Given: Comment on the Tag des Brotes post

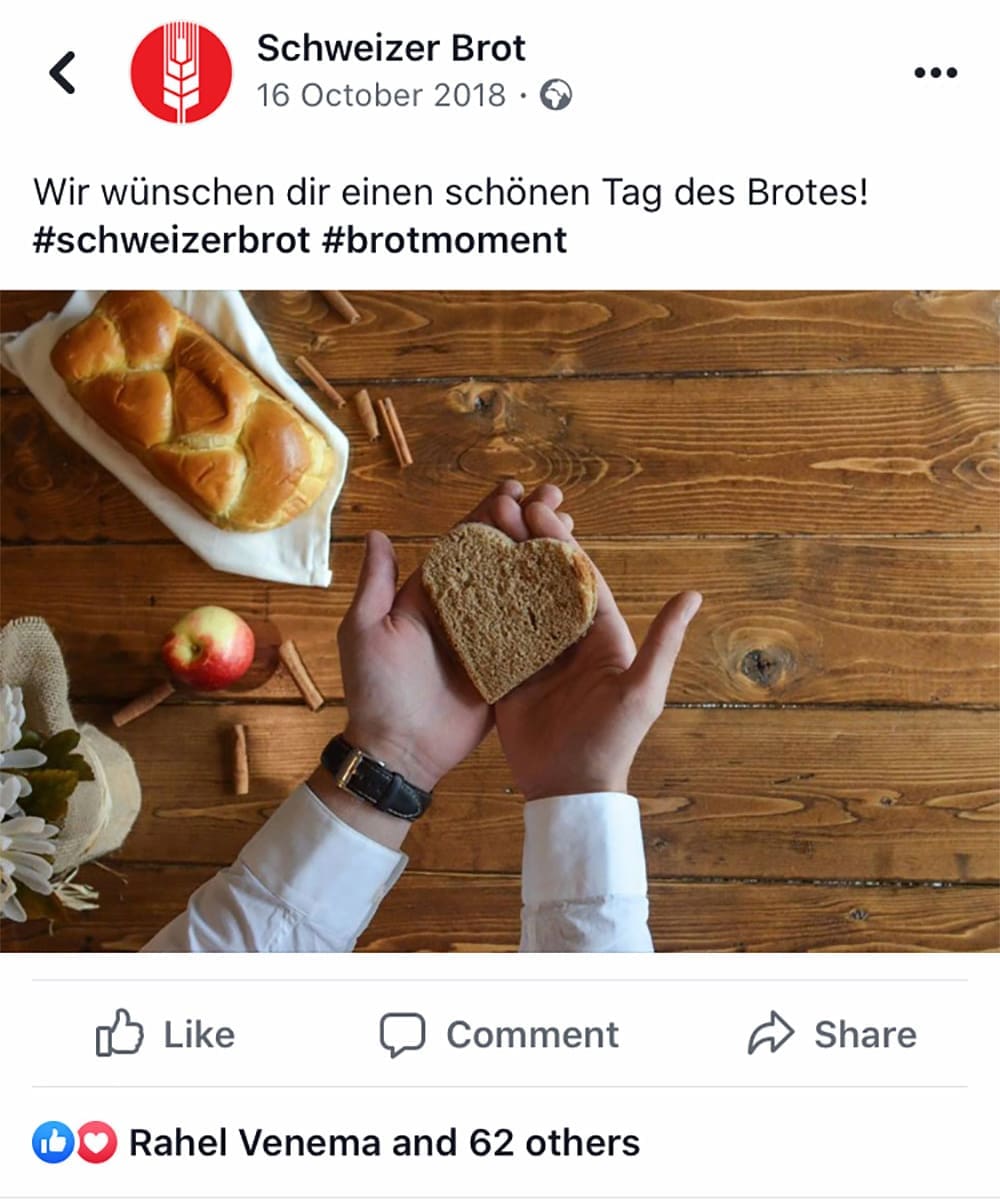Looking at the screenshot, I should tap(499, 1034).
